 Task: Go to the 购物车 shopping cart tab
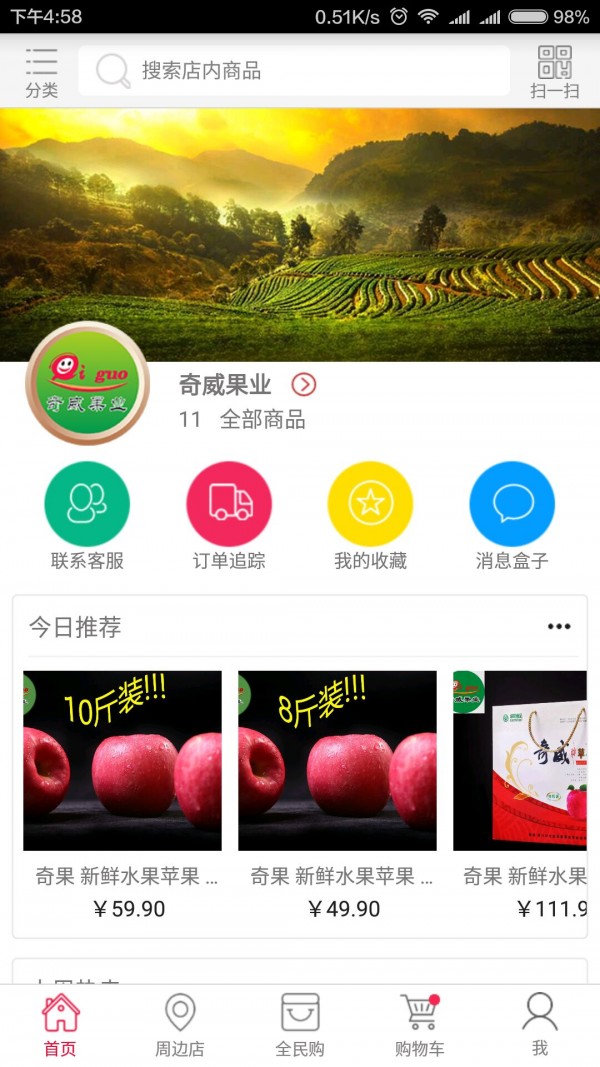click(x=419, y=1025)
